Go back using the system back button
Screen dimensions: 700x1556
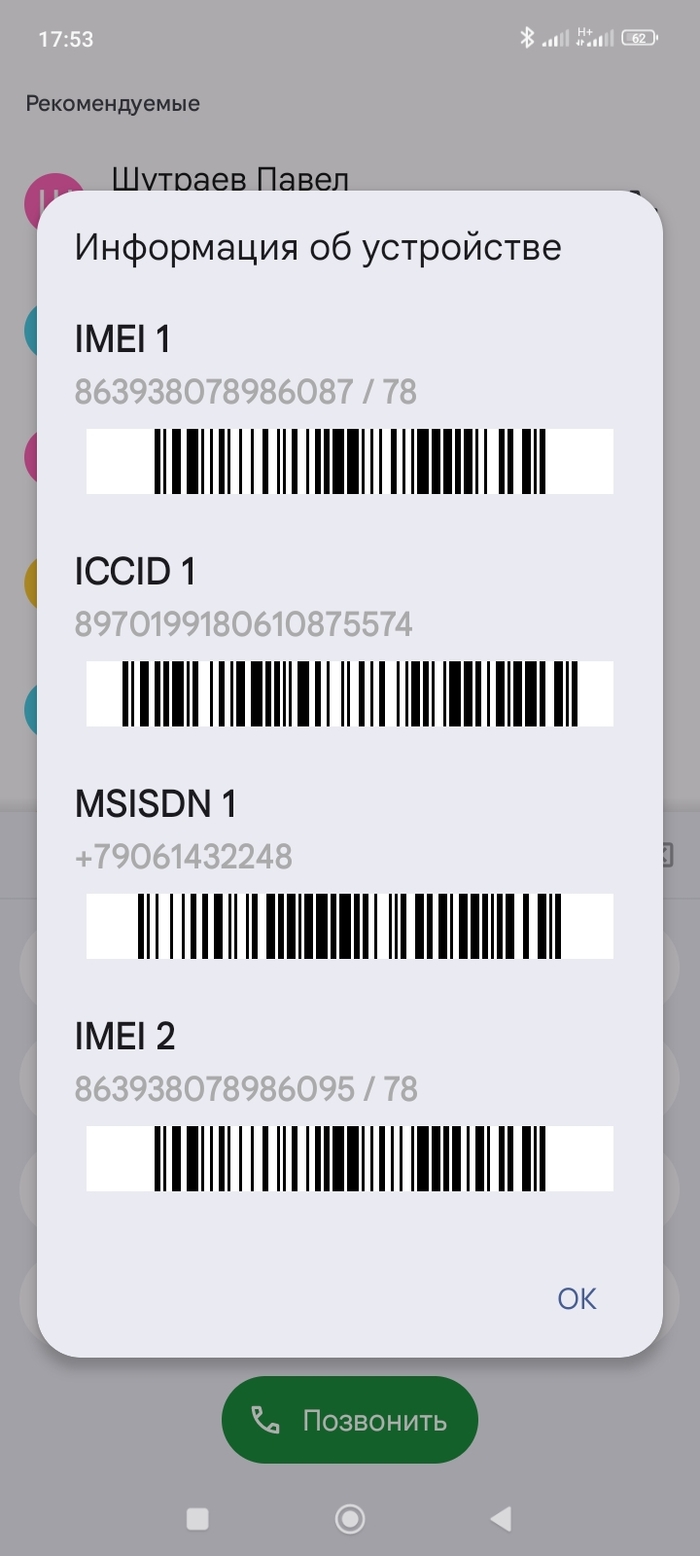point(501,1519)
